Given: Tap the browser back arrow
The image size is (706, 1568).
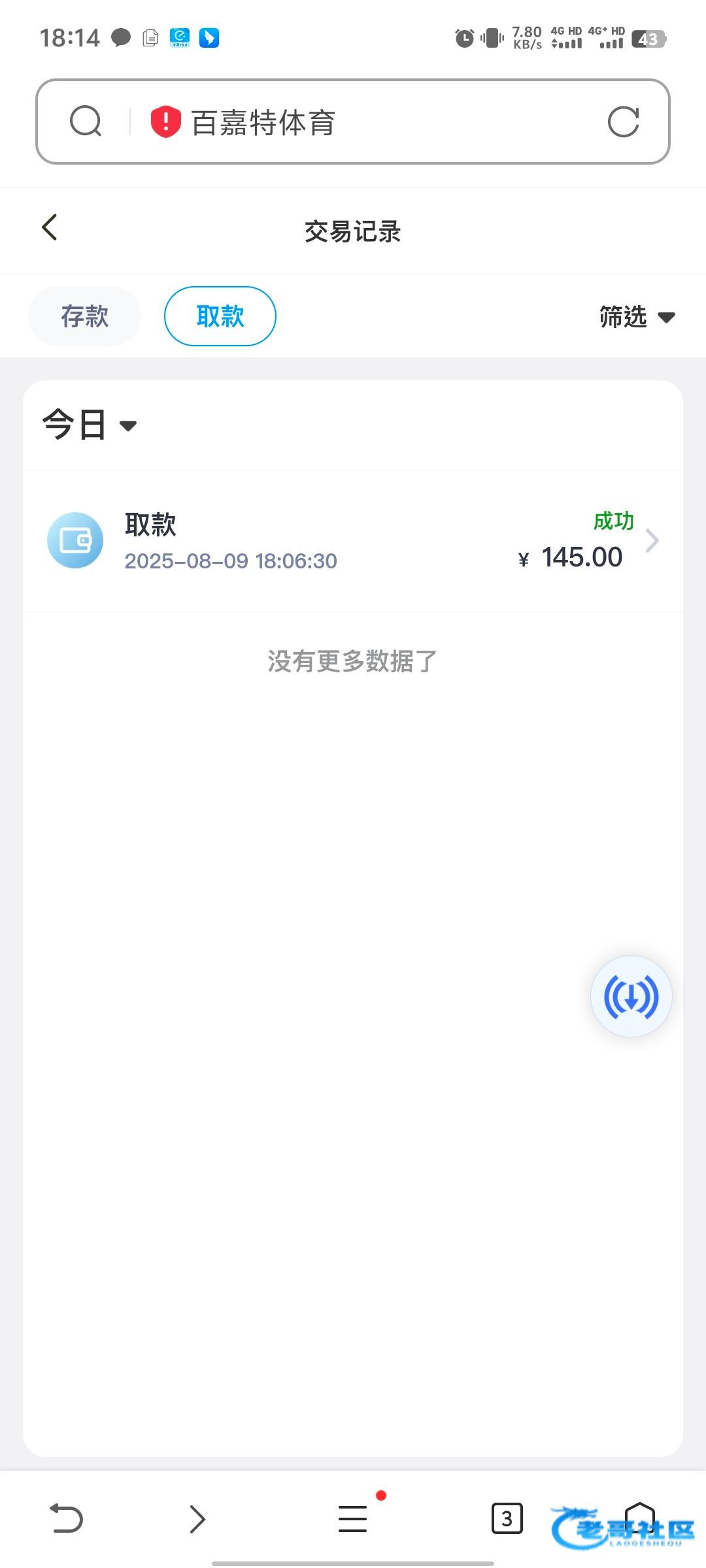Looking at the screenshot, I should [x=66, y=1518].
